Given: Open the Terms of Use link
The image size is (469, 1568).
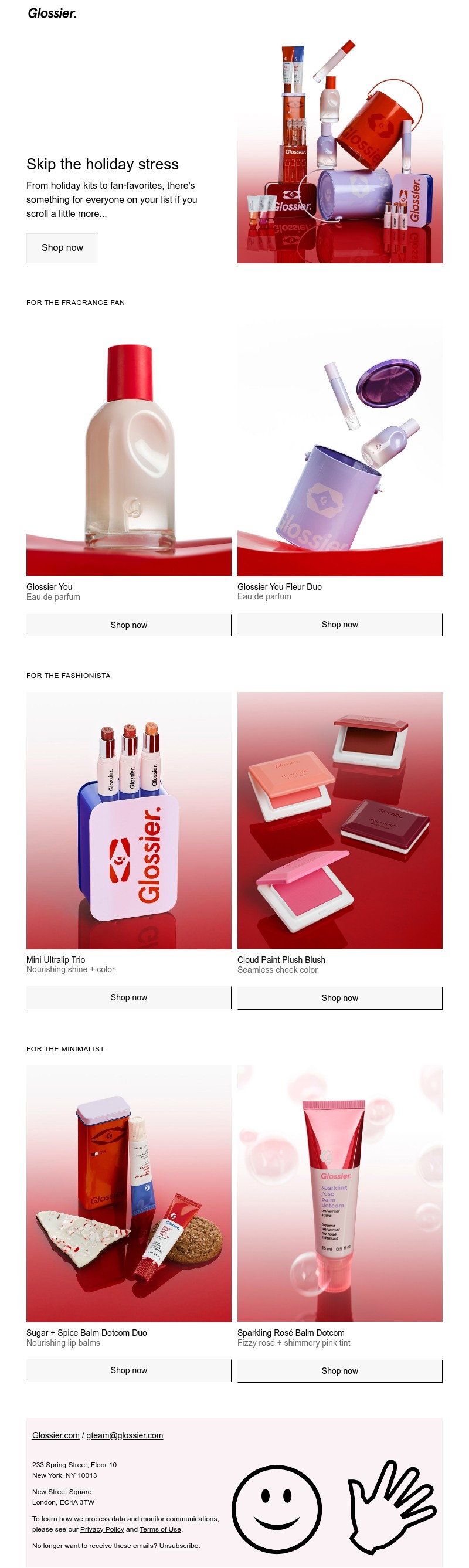Looking at the screenshot, I should [x=160, y=1529].
